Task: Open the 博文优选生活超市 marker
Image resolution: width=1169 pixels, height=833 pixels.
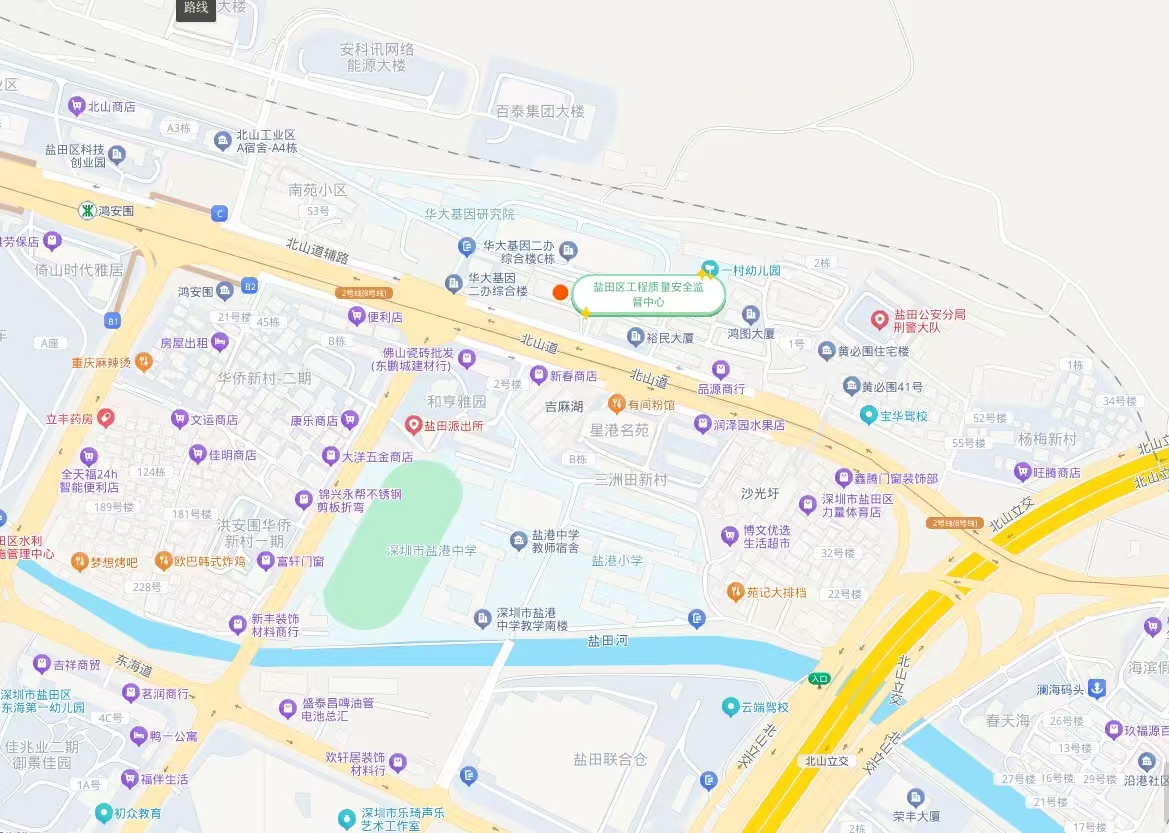Action: [x=730, y=536]
